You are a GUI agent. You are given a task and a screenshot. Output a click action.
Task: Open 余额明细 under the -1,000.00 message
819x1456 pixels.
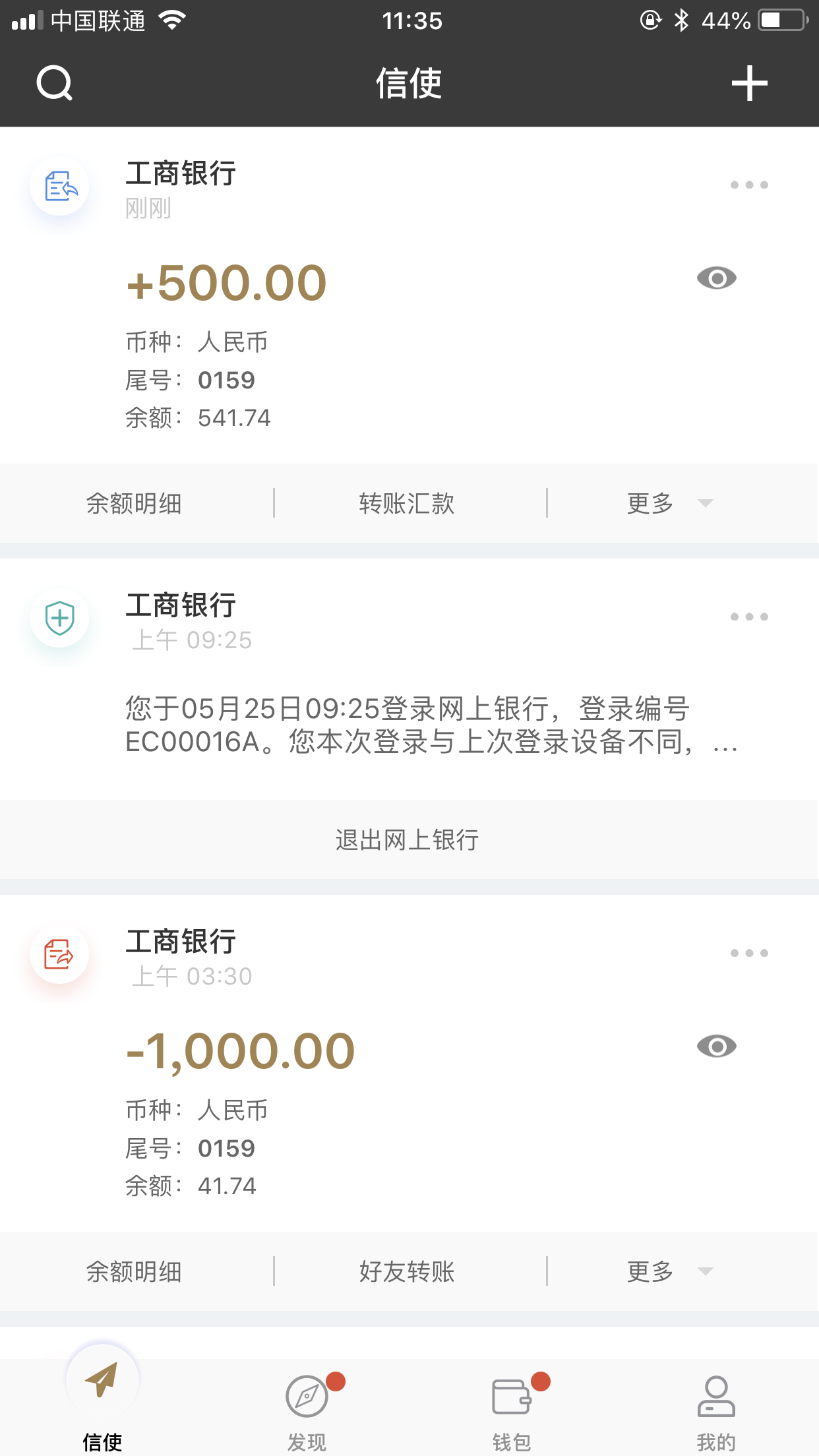click(x=134, y=1272)
